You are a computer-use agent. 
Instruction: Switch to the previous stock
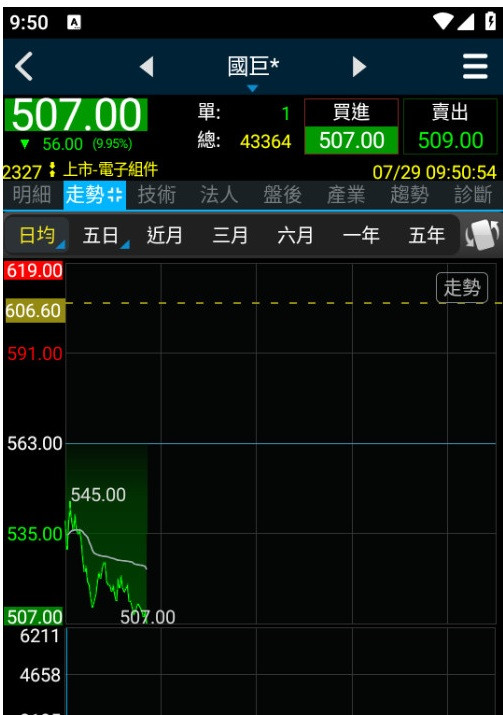click(146, 67)
